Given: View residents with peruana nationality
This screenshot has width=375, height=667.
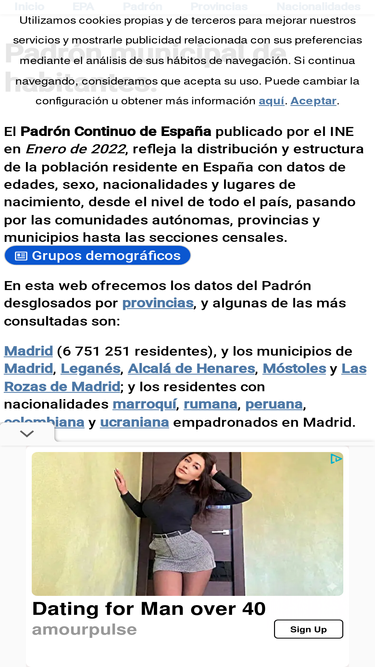Looking at the screenshot, I should tap(274, 404).
